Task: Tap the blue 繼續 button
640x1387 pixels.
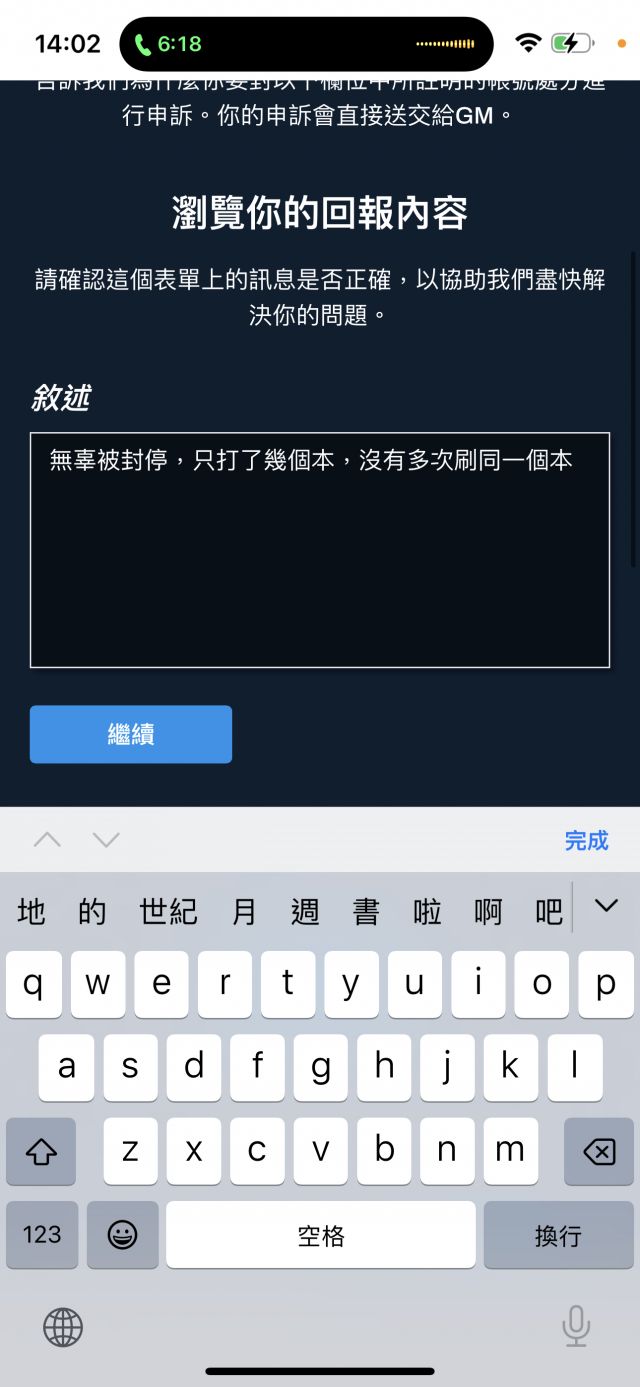Action: point(131,734)
